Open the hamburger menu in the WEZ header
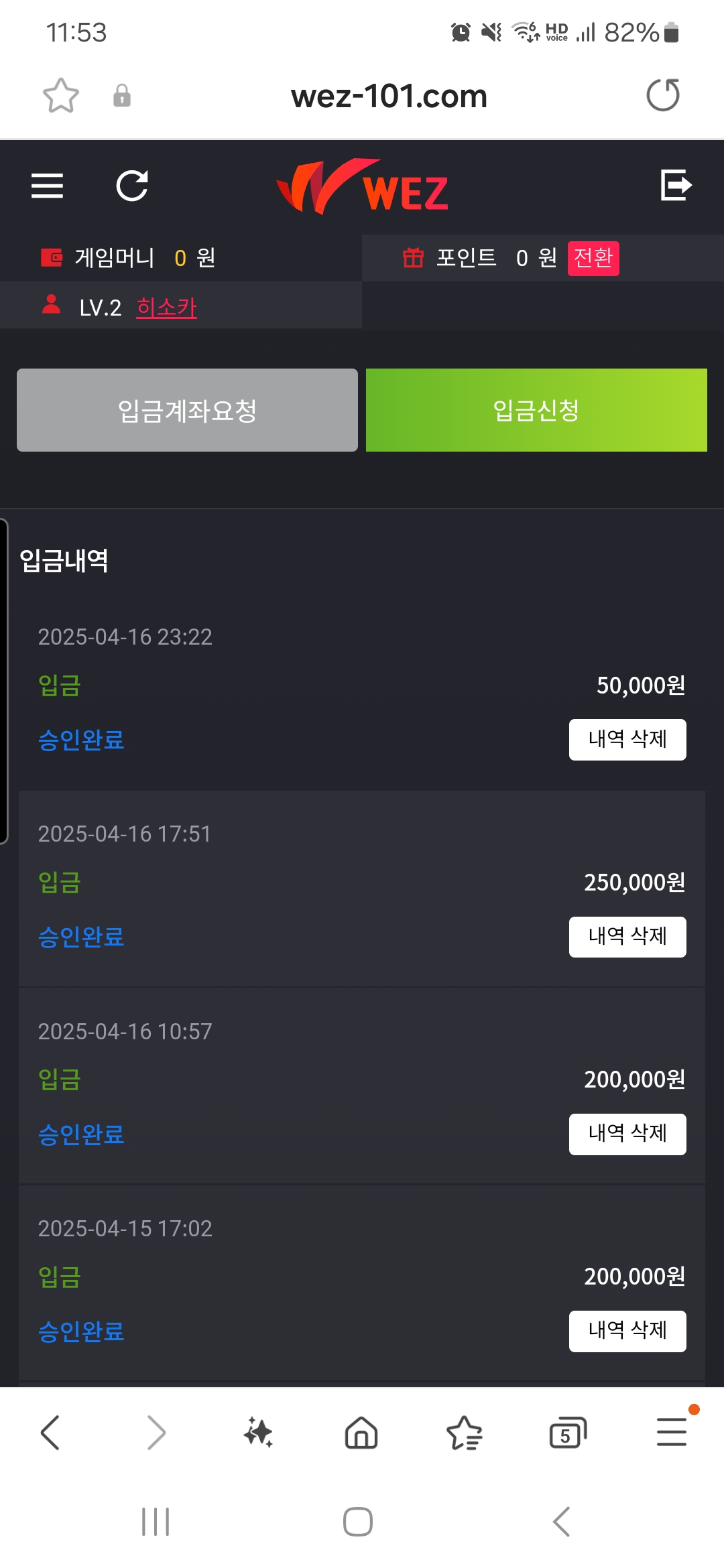 click(x=47, y=186)
